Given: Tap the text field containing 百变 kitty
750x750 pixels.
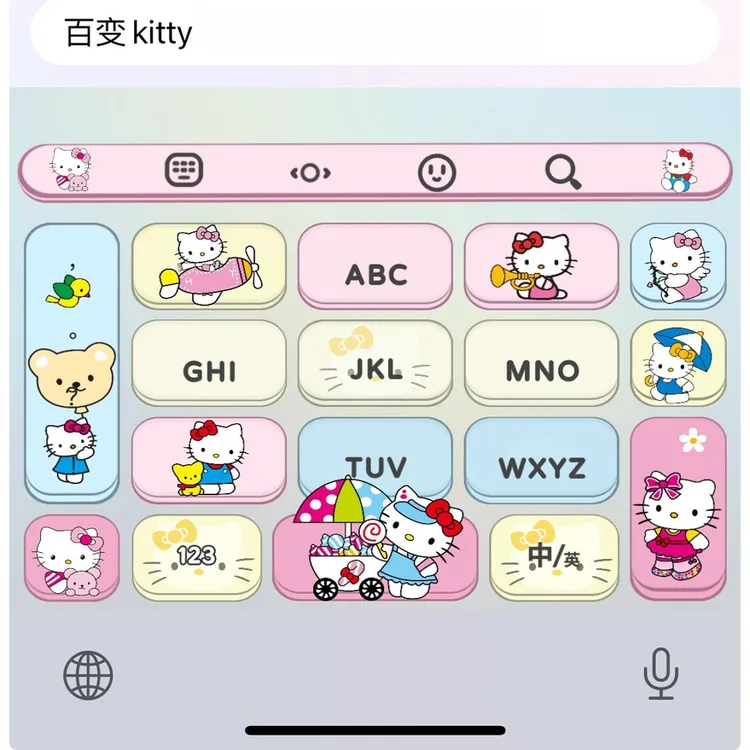Looking at the screenshot, I should [374, 33].
